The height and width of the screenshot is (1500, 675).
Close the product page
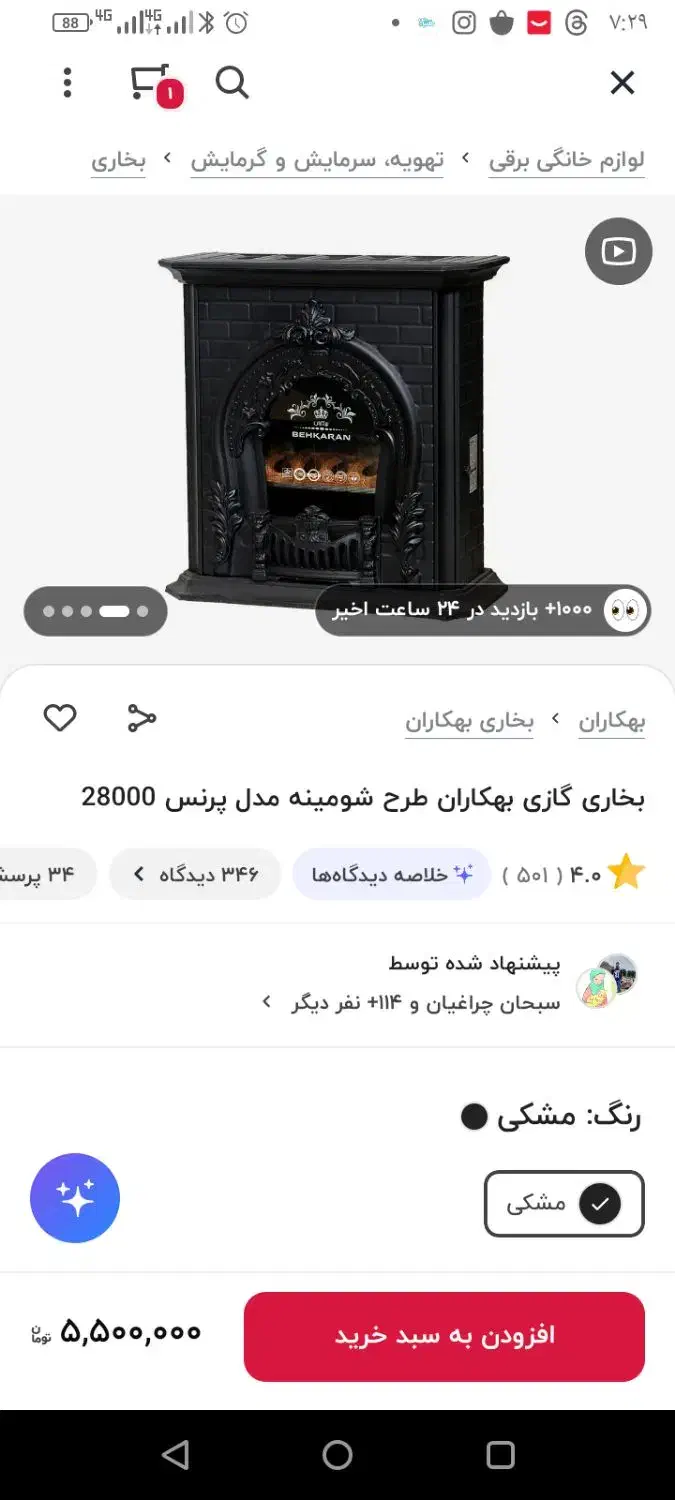(x=622, y=83)
